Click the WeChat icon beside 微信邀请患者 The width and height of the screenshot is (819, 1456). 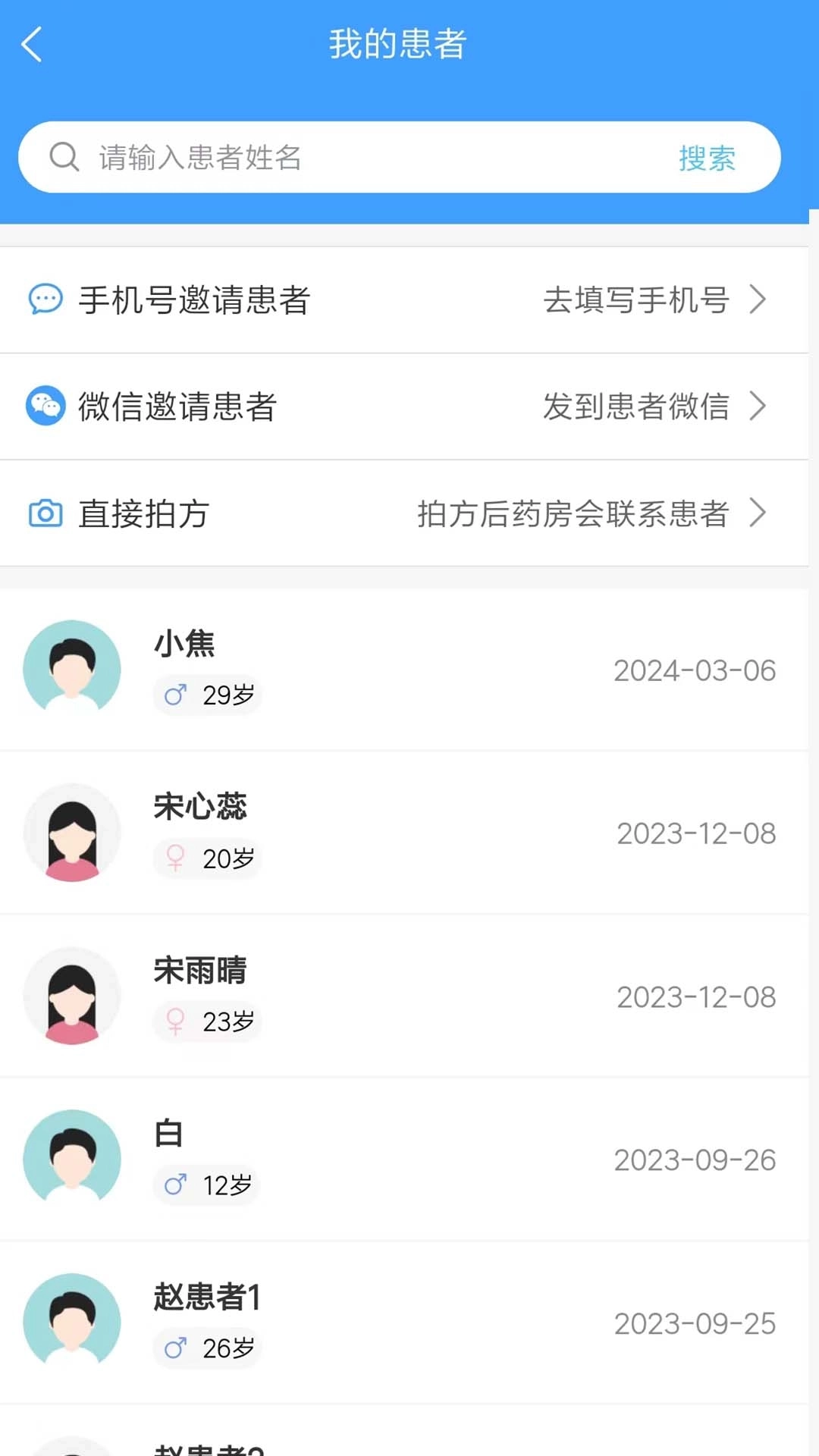(45, 407)
